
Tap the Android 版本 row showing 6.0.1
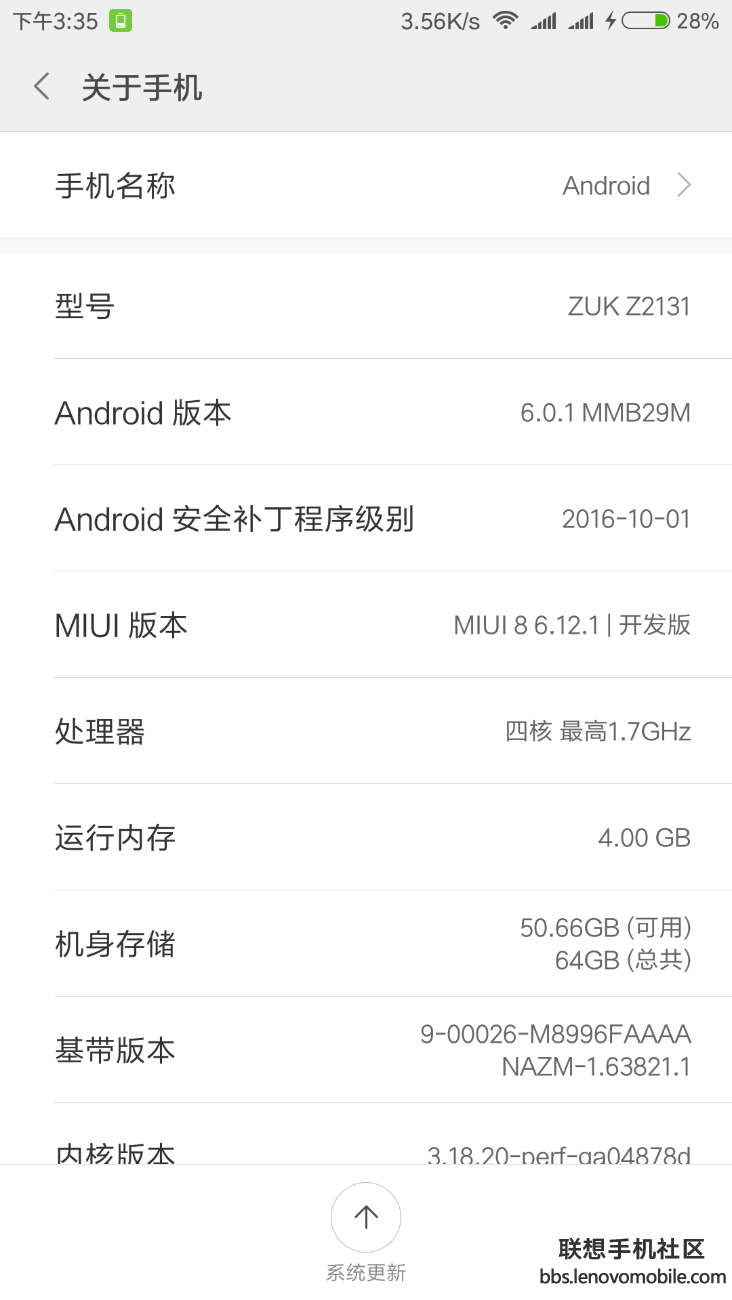point(366,413)
